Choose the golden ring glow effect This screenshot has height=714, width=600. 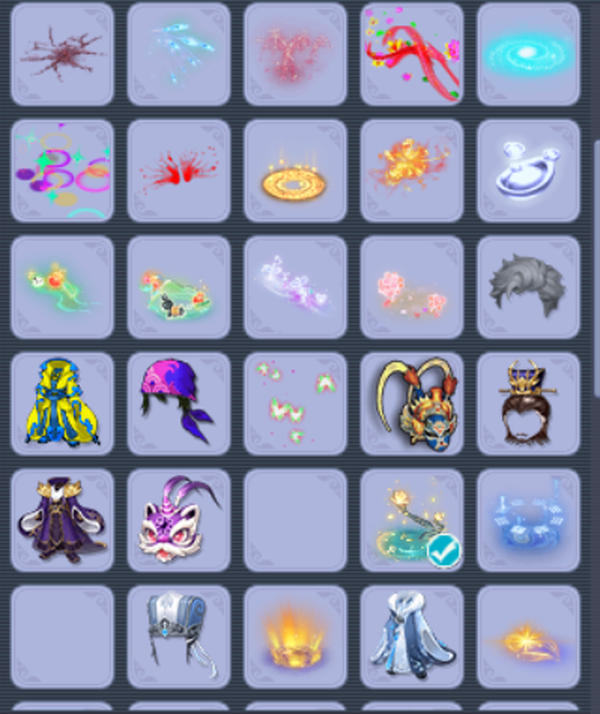[x=295, y=170]
